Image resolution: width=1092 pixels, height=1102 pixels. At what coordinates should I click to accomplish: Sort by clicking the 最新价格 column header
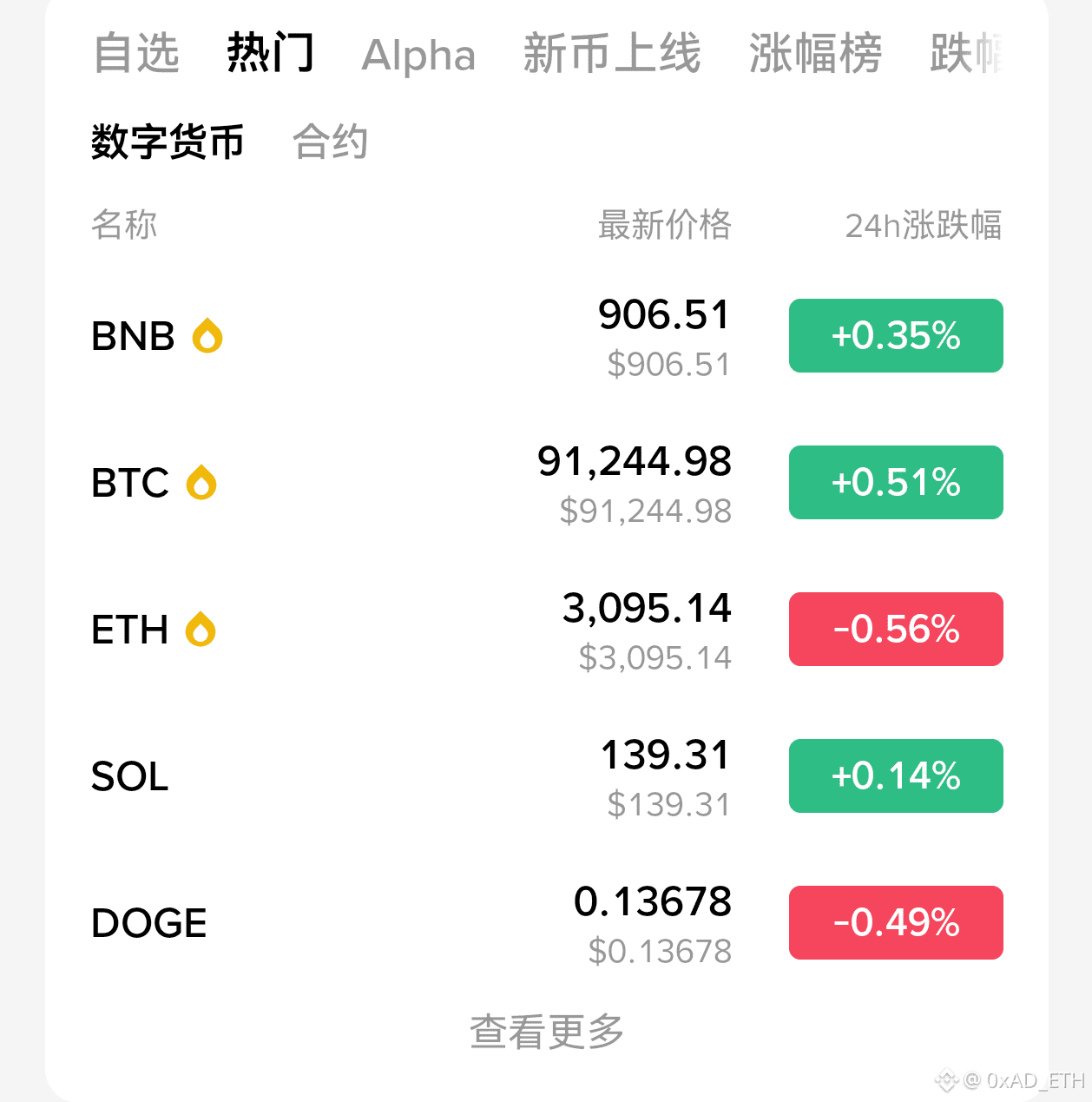[663, 225]
